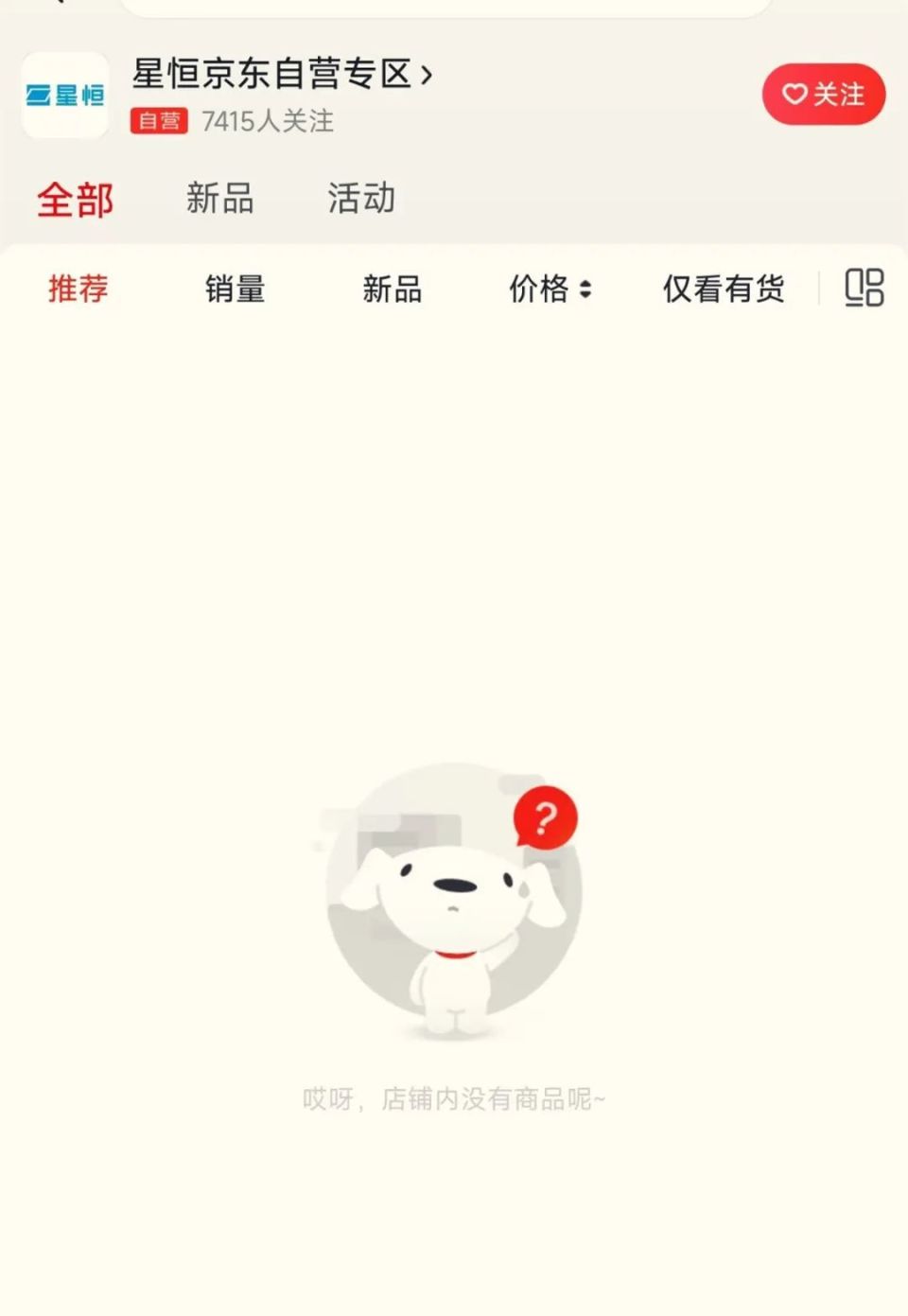This screenshot has width=908, height=1316.
Task: Select the 全部 tab
Action: [78, 199]
